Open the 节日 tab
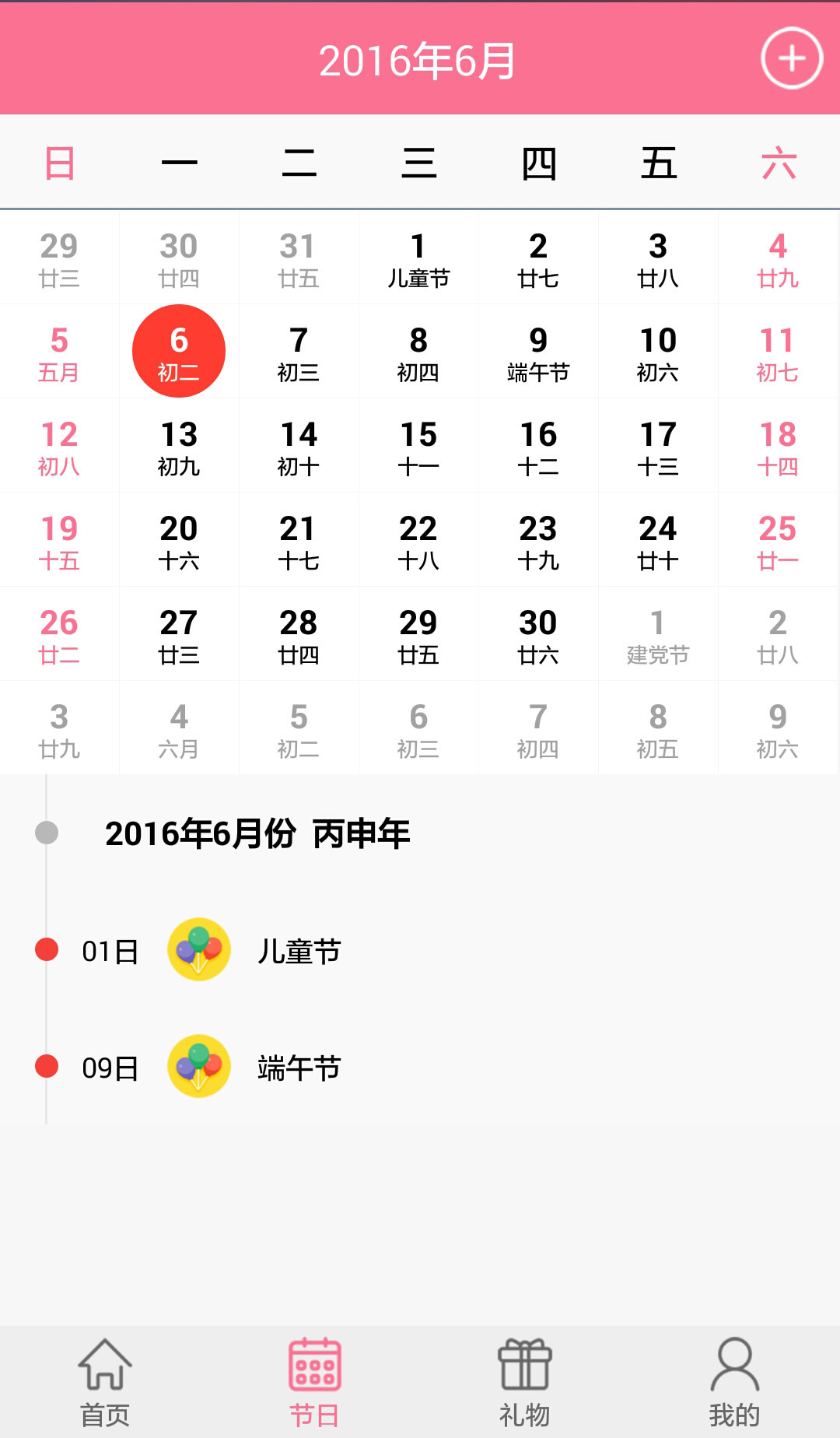Image resolution: width=840 pixels, height=1438 pixels. [x=314, y=1381]
